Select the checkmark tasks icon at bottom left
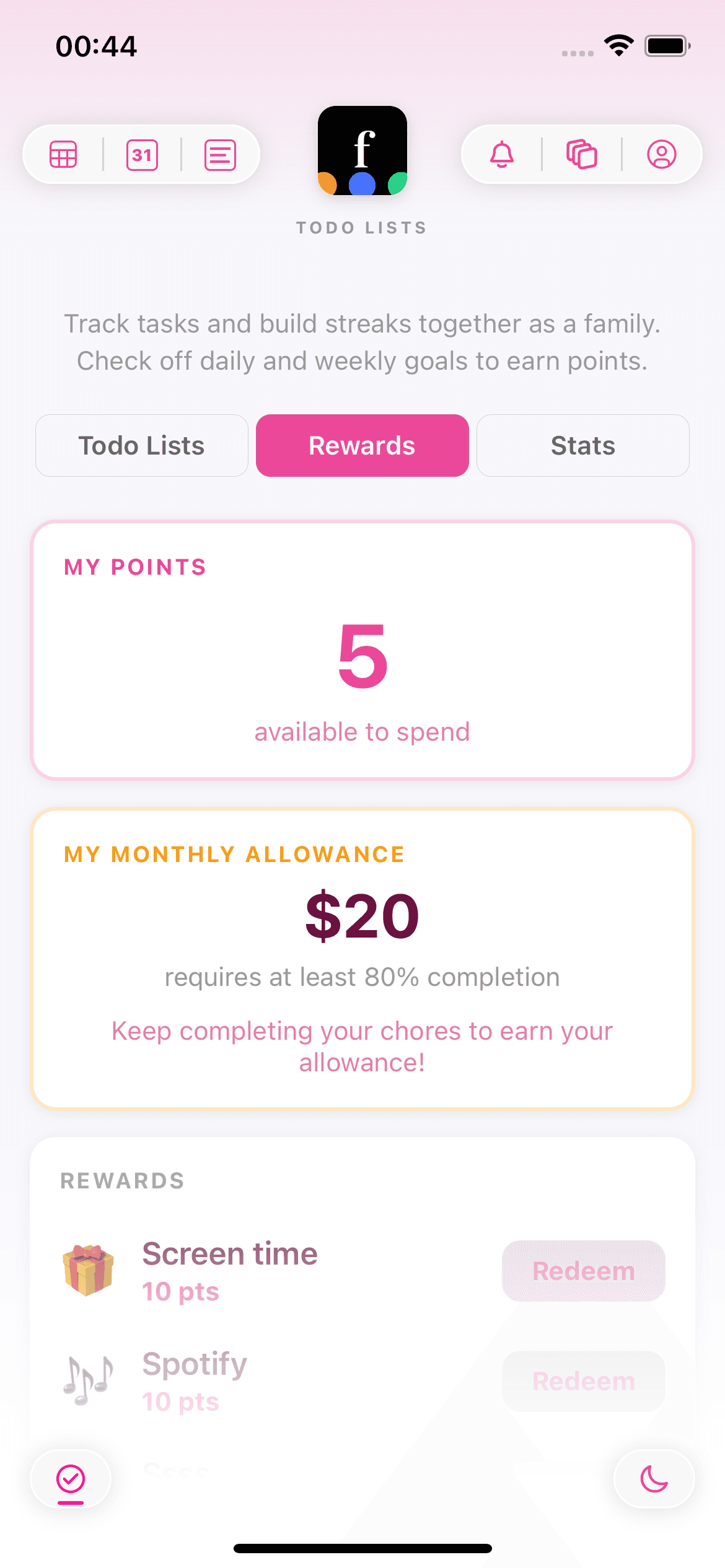This screenshot has height=1568, width=725. tap(70, 1479)
